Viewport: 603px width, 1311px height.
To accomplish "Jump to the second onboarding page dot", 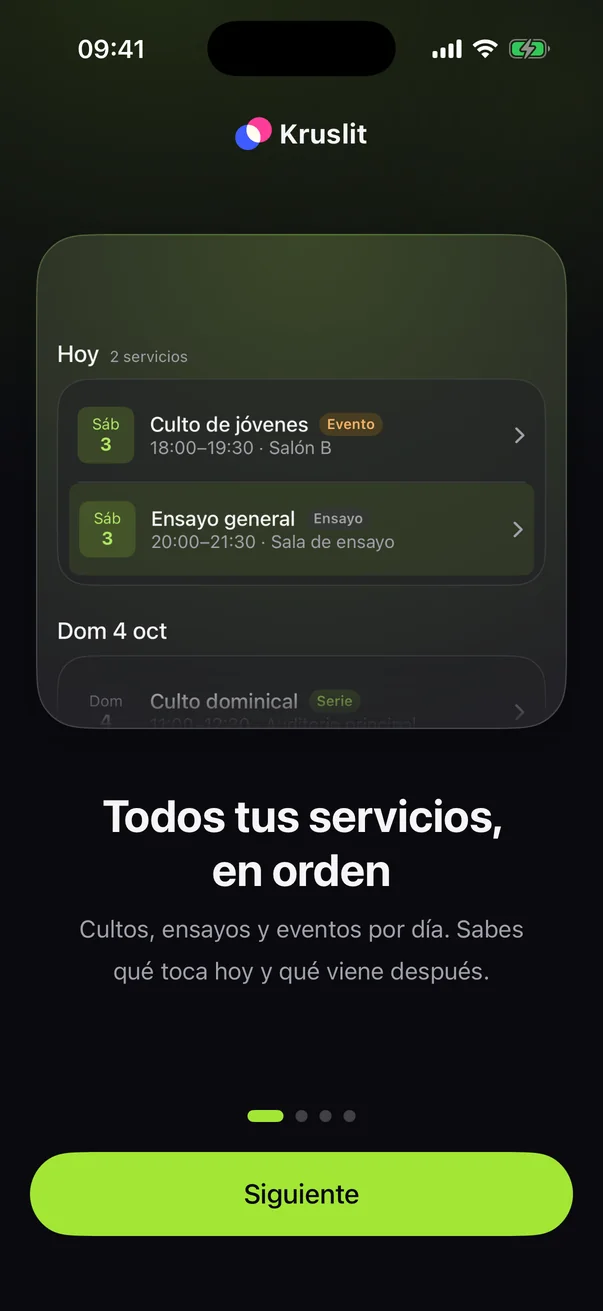I will point(302,1116).
